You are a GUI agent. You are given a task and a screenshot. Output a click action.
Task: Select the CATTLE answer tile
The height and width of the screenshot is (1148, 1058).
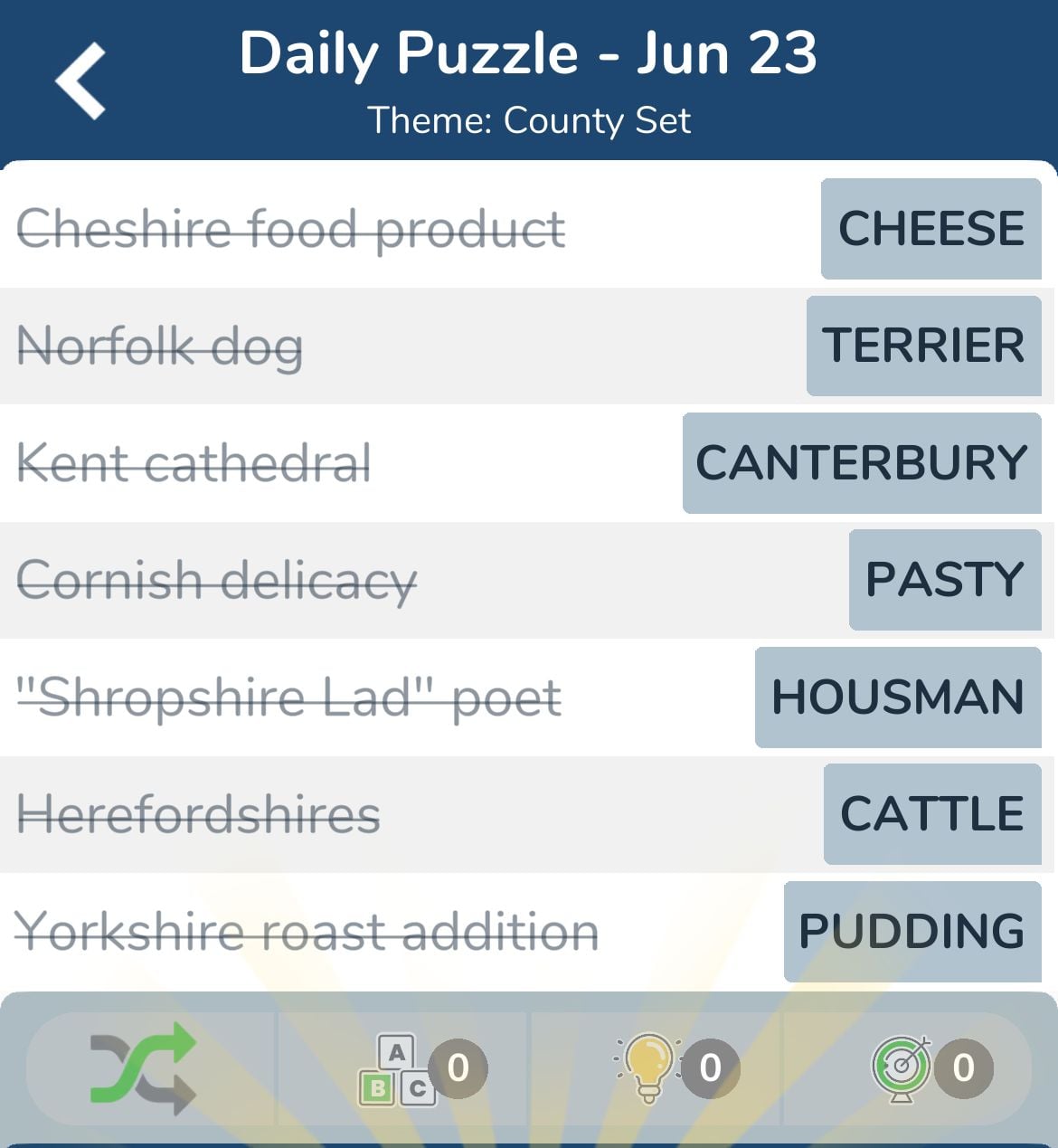click(x=931, y=814)
